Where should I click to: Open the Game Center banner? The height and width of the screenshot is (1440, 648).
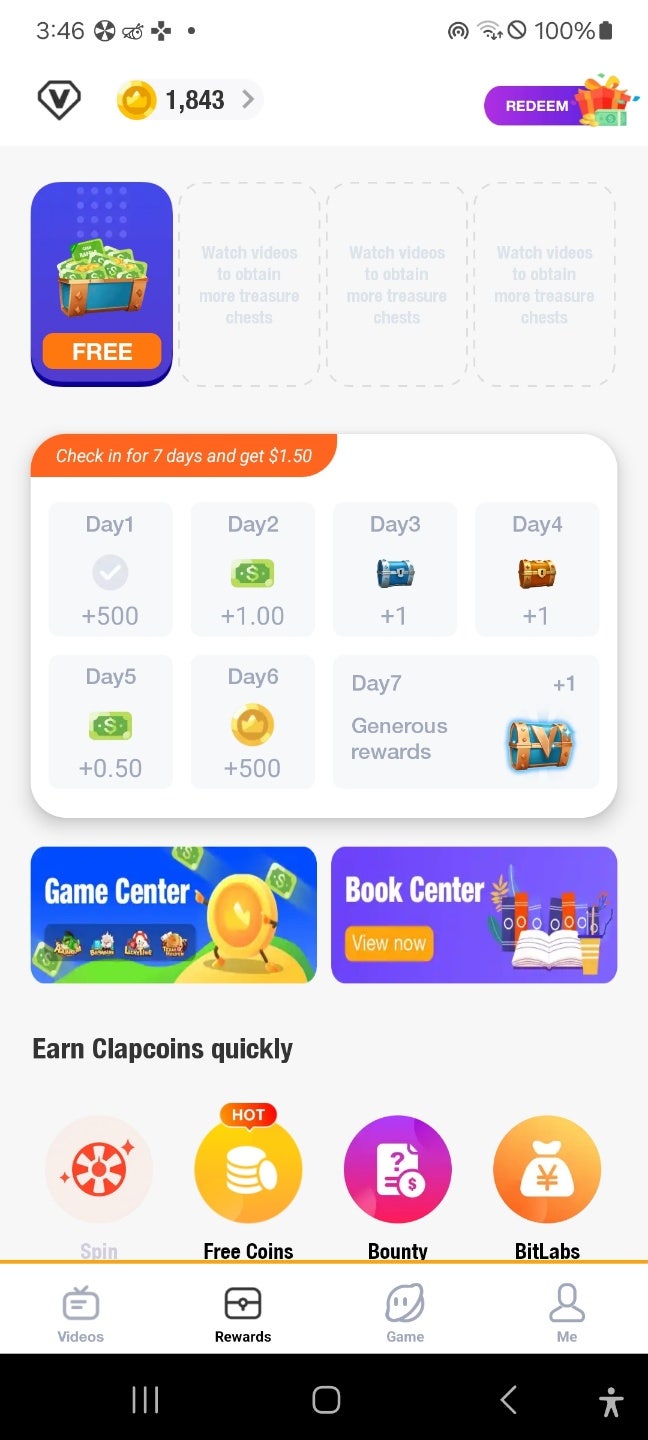tap(174, 915)
